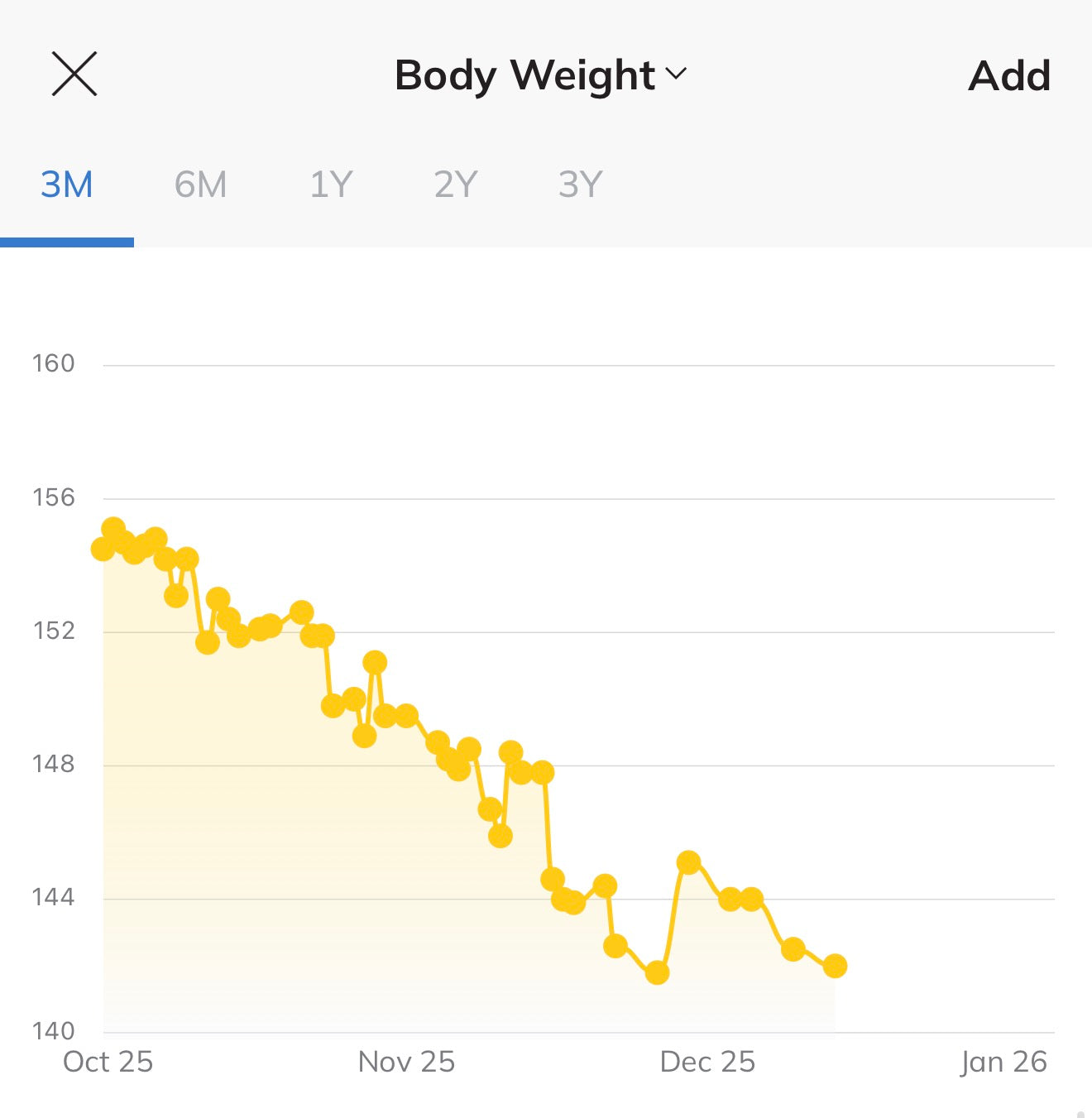Show the 2Y time range
The height and width of the screenshot is (1118, 1092).
[x=456, y=185]
